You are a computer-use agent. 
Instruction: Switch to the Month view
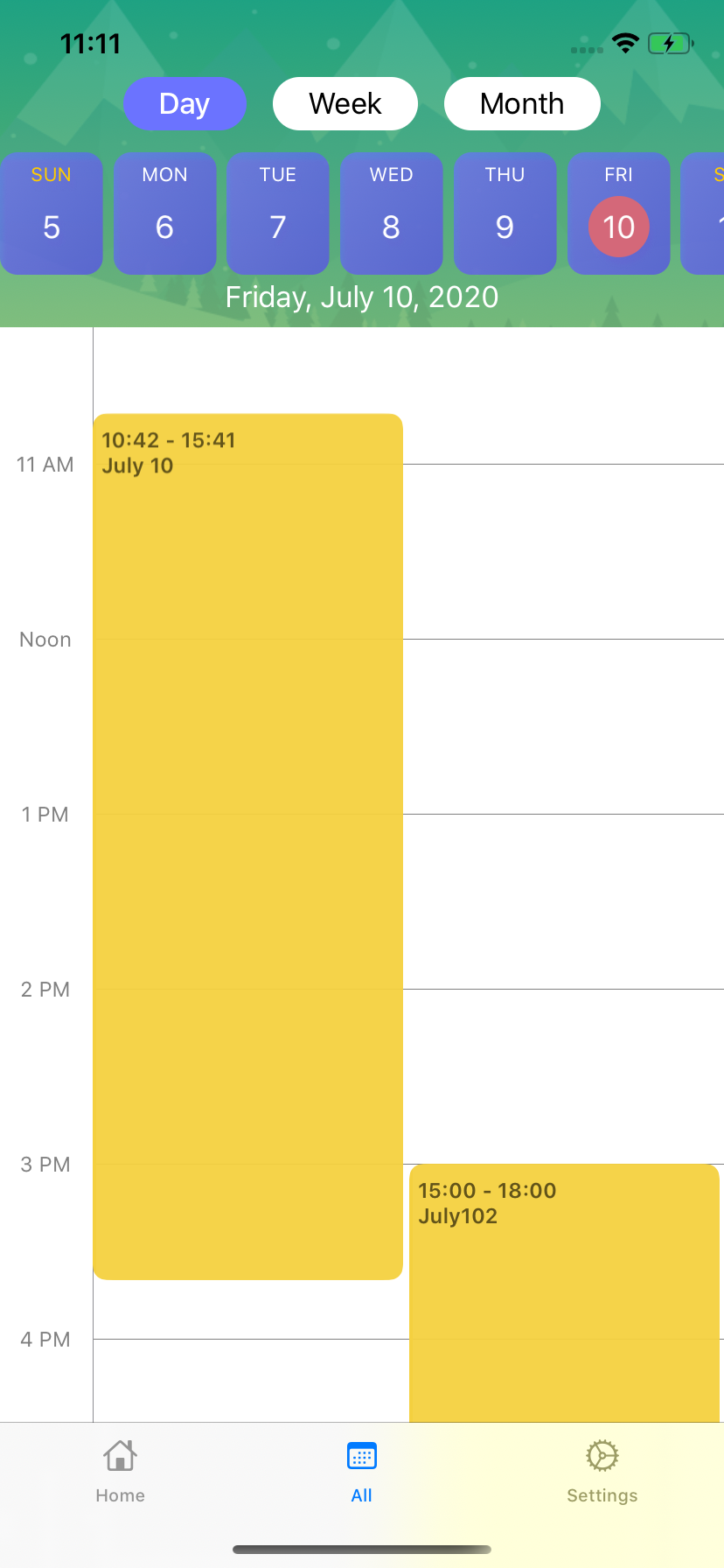(x=522, y=104)
